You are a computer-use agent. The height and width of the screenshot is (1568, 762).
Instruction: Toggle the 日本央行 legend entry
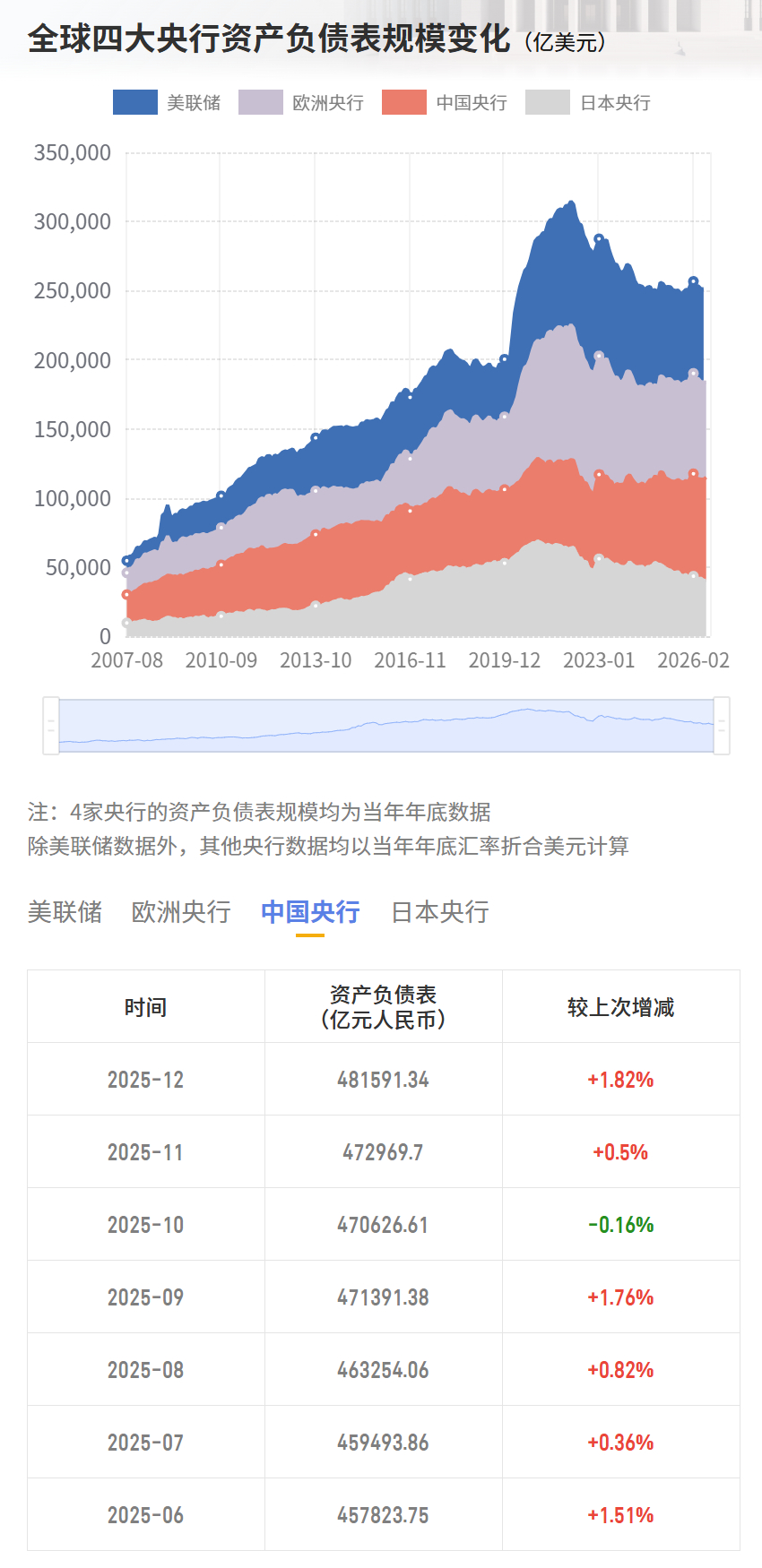pos(588,102)
